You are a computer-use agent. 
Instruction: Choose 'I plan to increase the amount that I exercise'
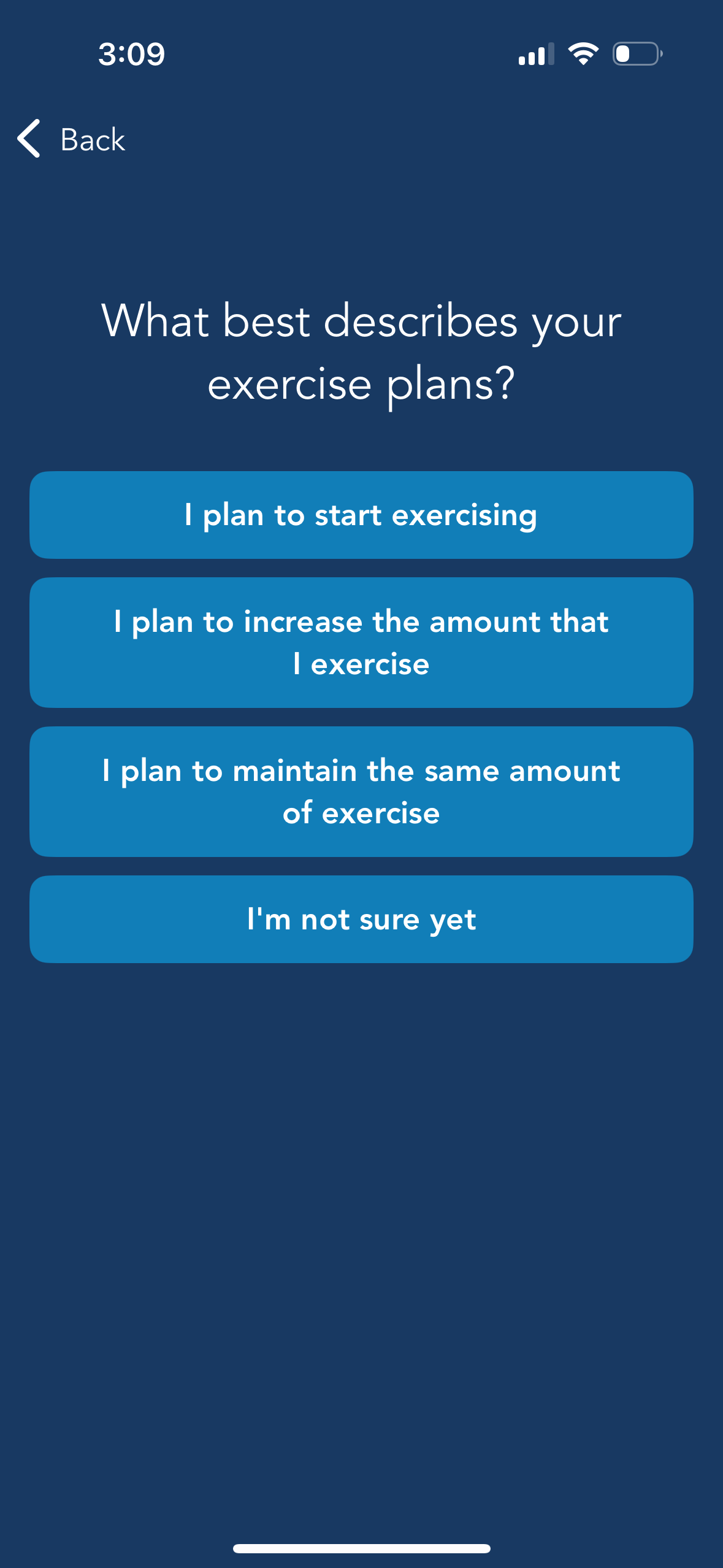[361, 642]
